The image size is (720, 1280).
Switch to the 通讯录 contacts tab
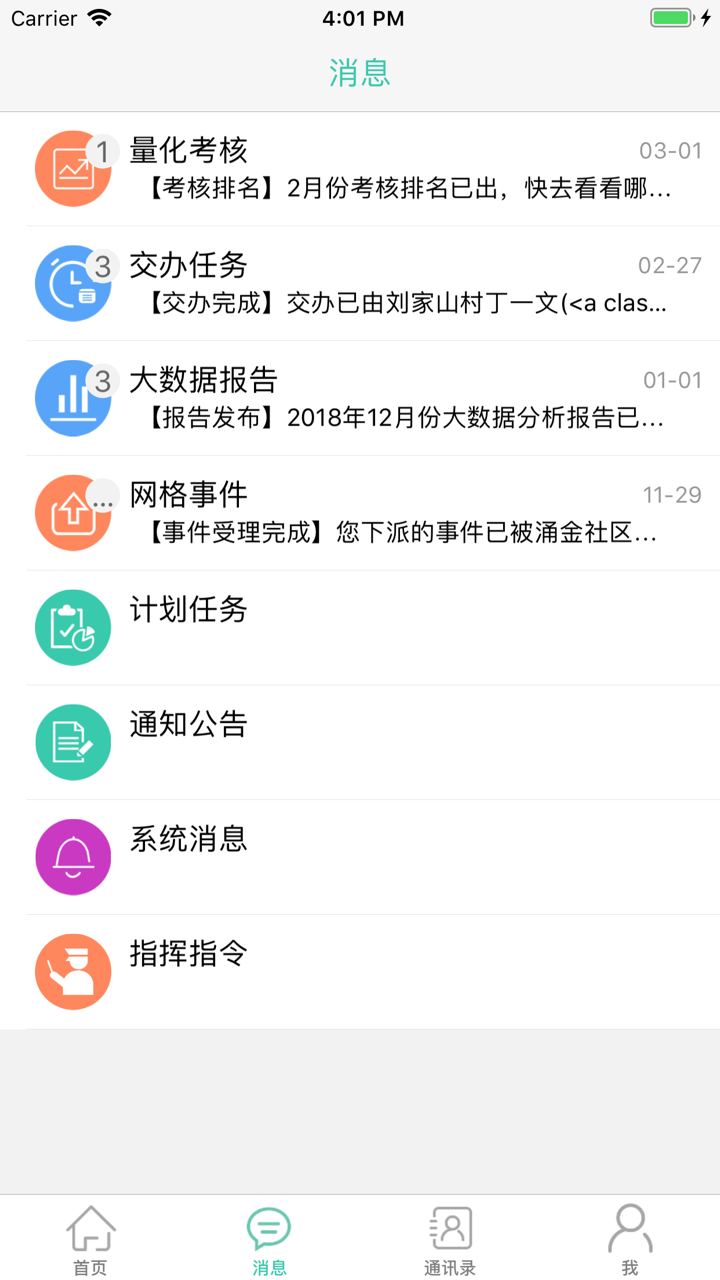click(x=449, y=1237)
